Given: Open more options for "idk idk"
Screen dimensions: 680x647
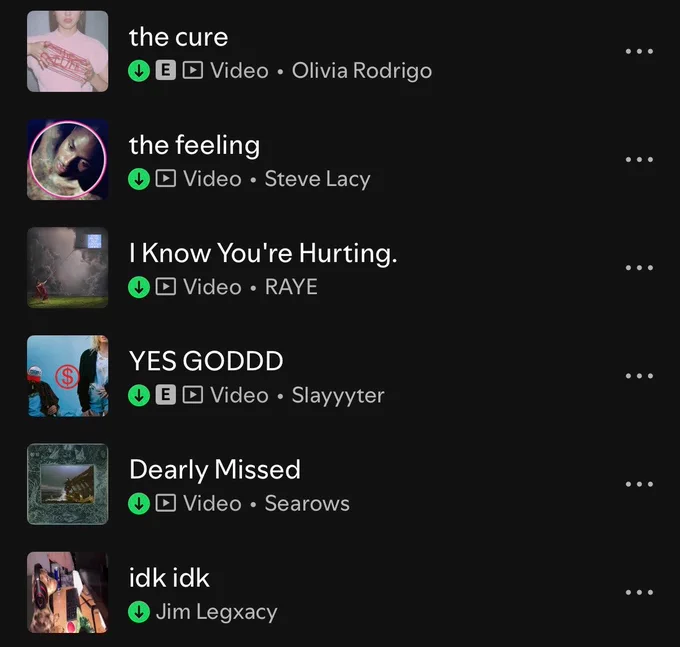Looking at the screenshot, I should point(639,592).
